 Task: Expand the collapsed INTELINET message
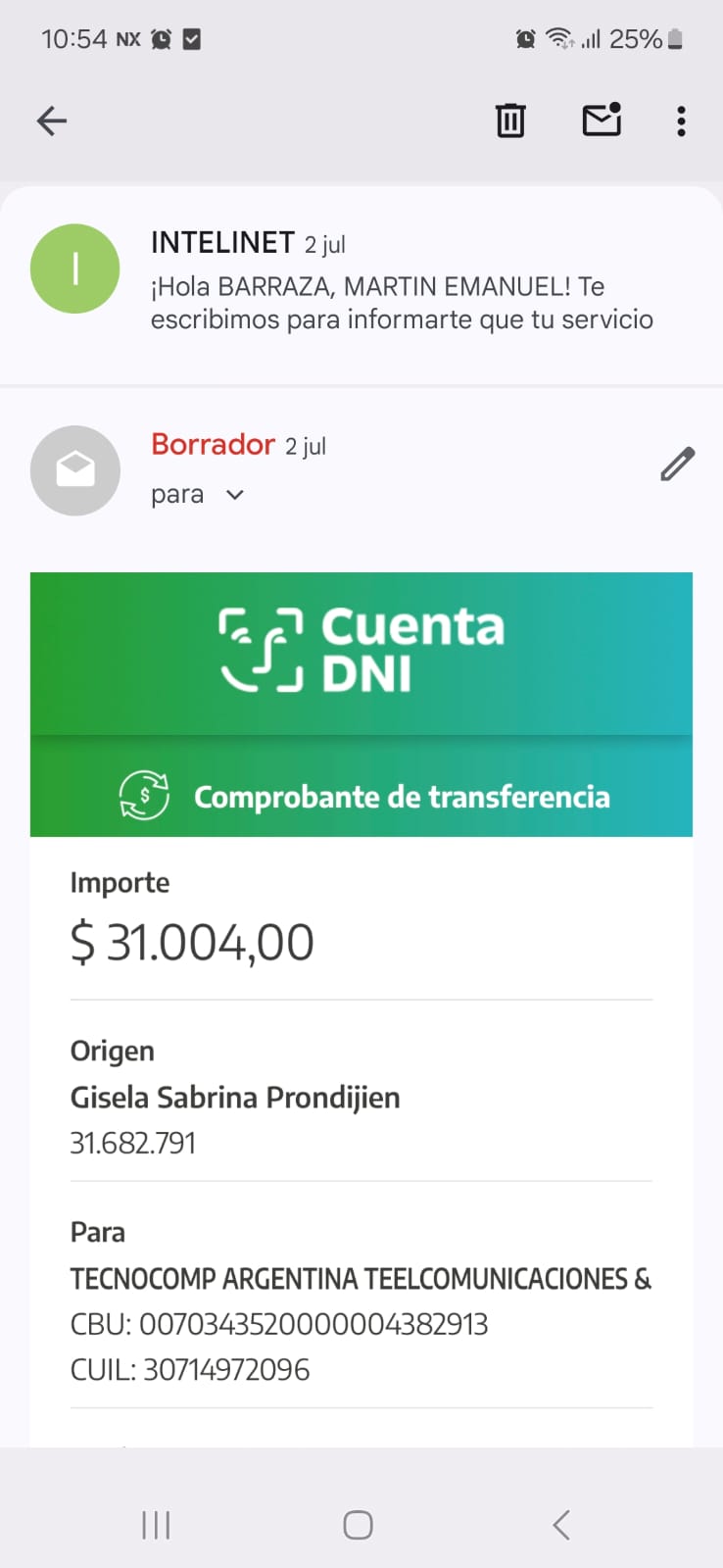402,284
